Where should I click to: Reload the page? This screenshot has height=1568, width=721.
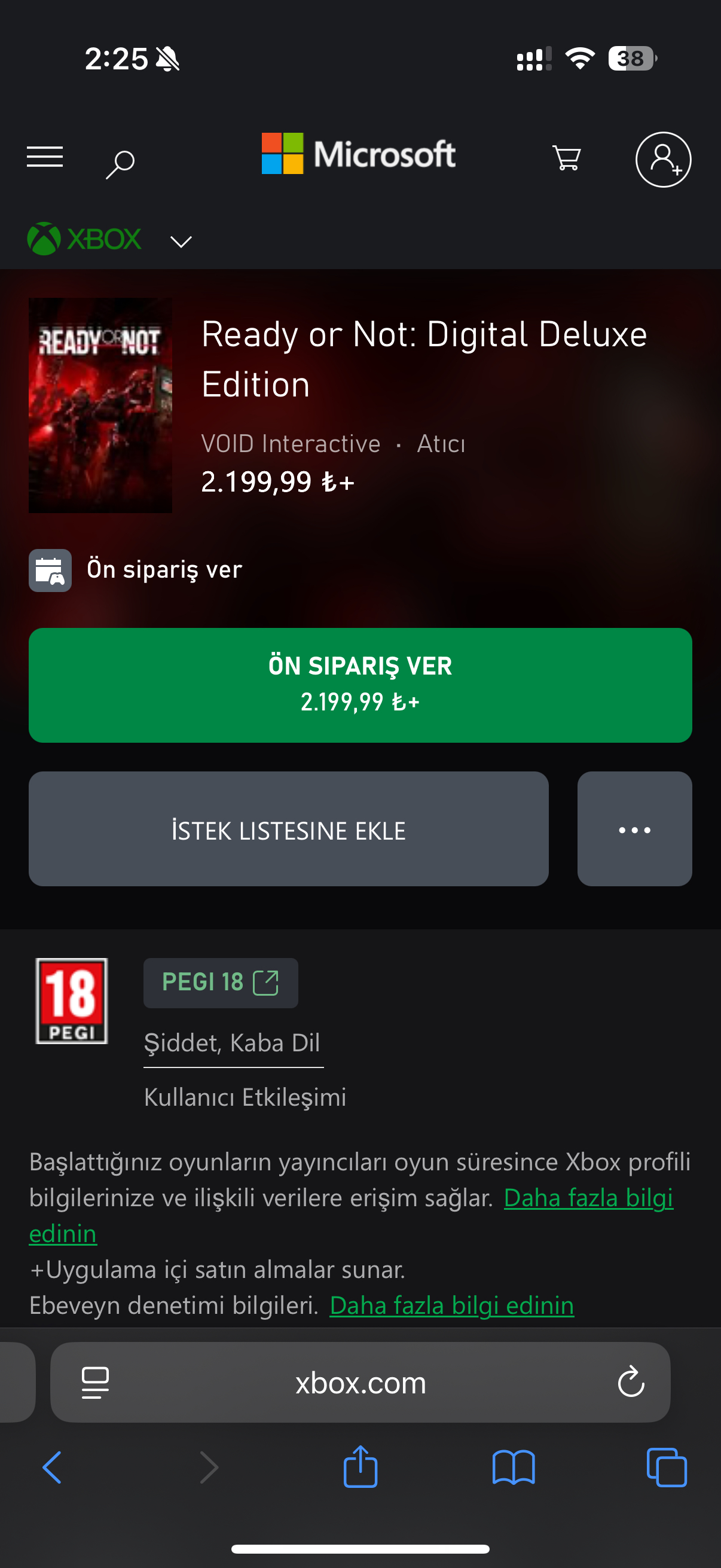pos(630,1382)
